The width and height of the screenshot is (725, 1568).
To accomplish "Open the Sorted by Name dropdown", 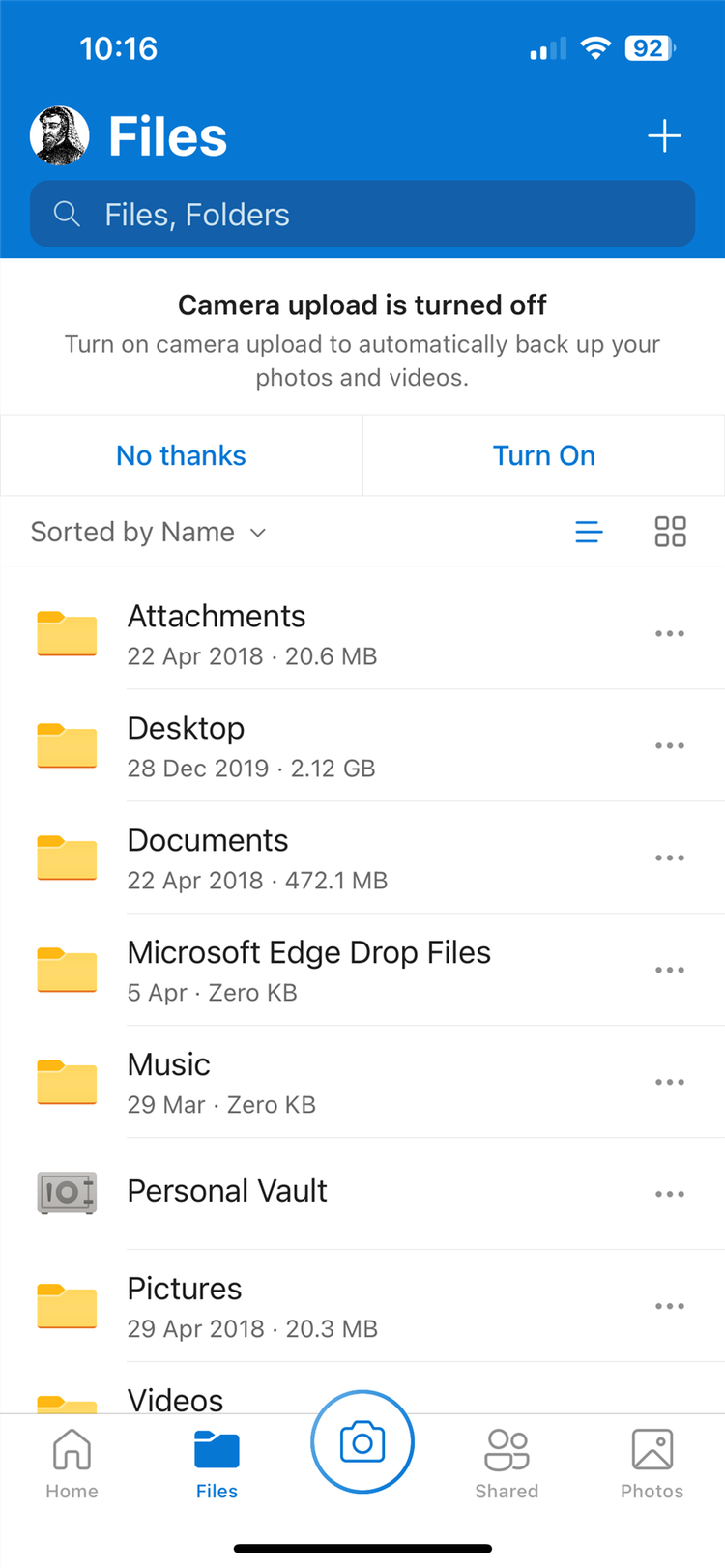I will click(148, 532).
